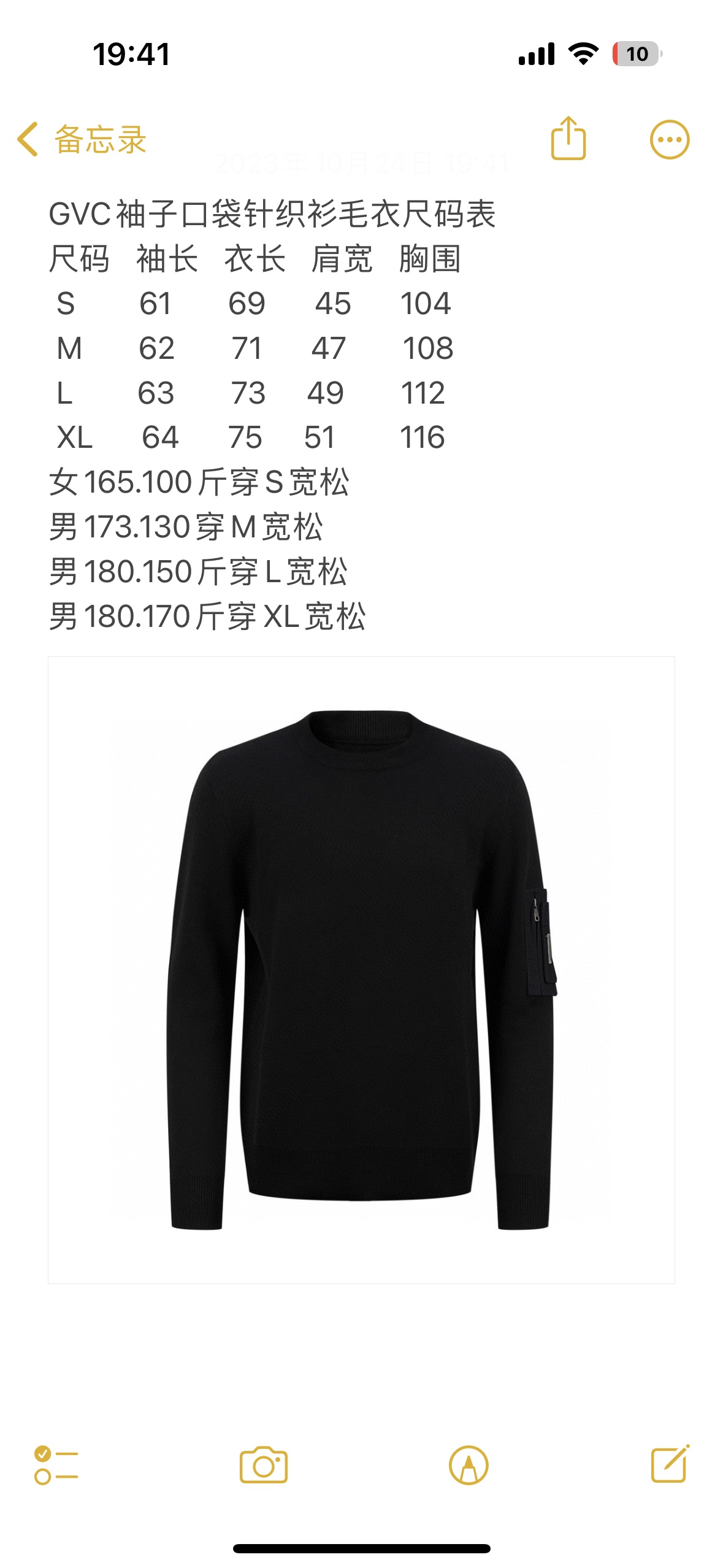Open the black sweater image attachment
Screen dimensions: 723x1568
[x=361, y=969]
